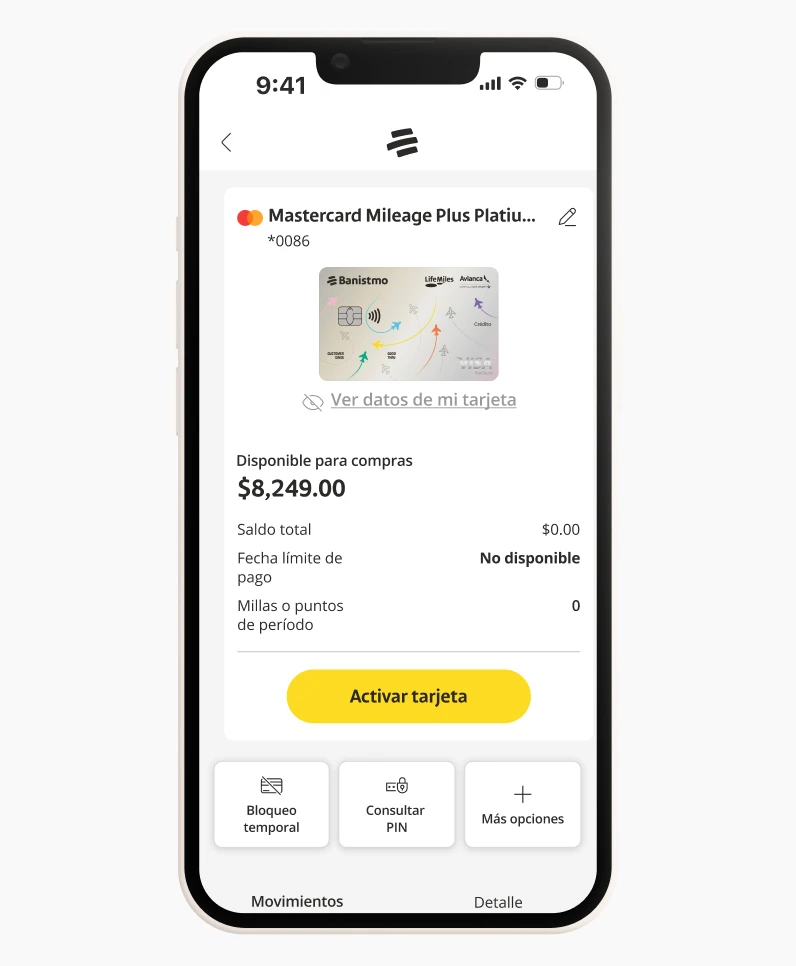Open Consultar PIN
The image size is (796, 966).
(x=396, y=804)
